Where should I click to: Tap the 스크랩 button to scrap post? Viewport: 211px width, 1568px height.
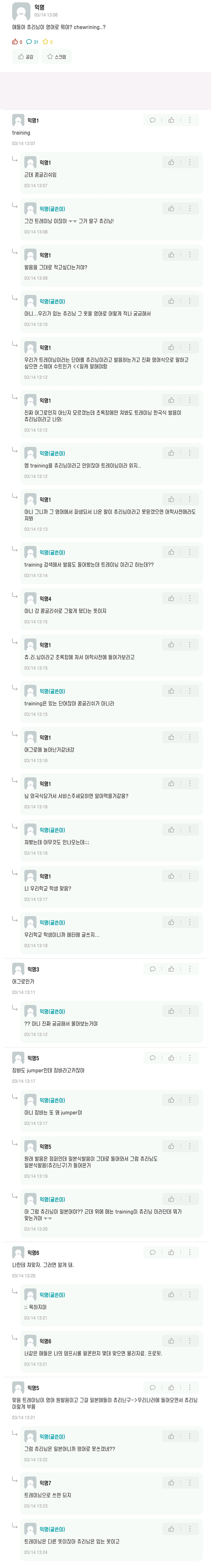(x=56, y=57)
